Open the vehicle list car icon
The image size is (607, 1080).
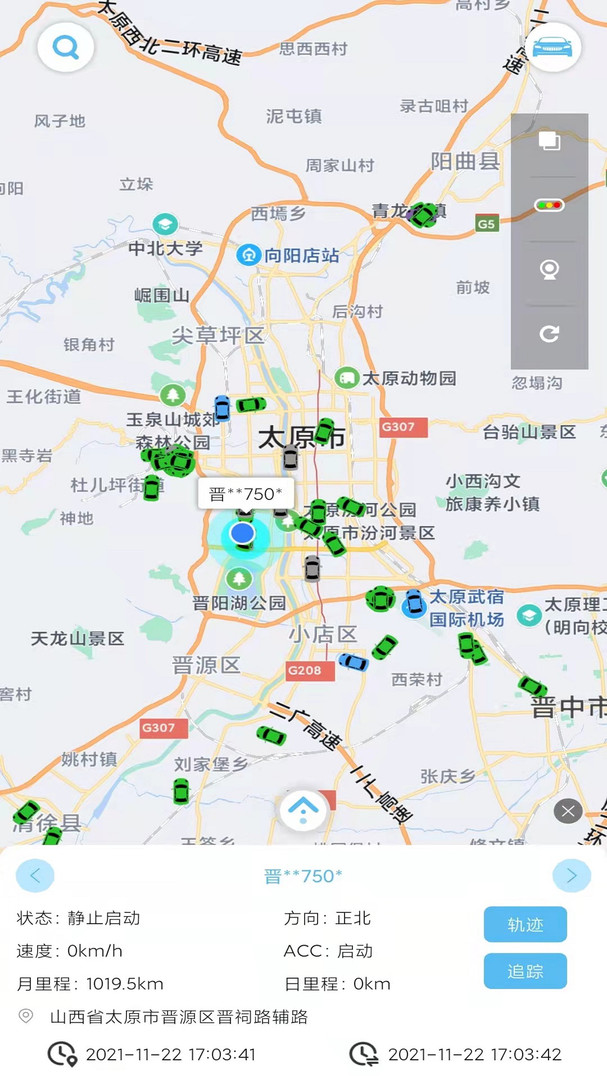click(552, 47)
